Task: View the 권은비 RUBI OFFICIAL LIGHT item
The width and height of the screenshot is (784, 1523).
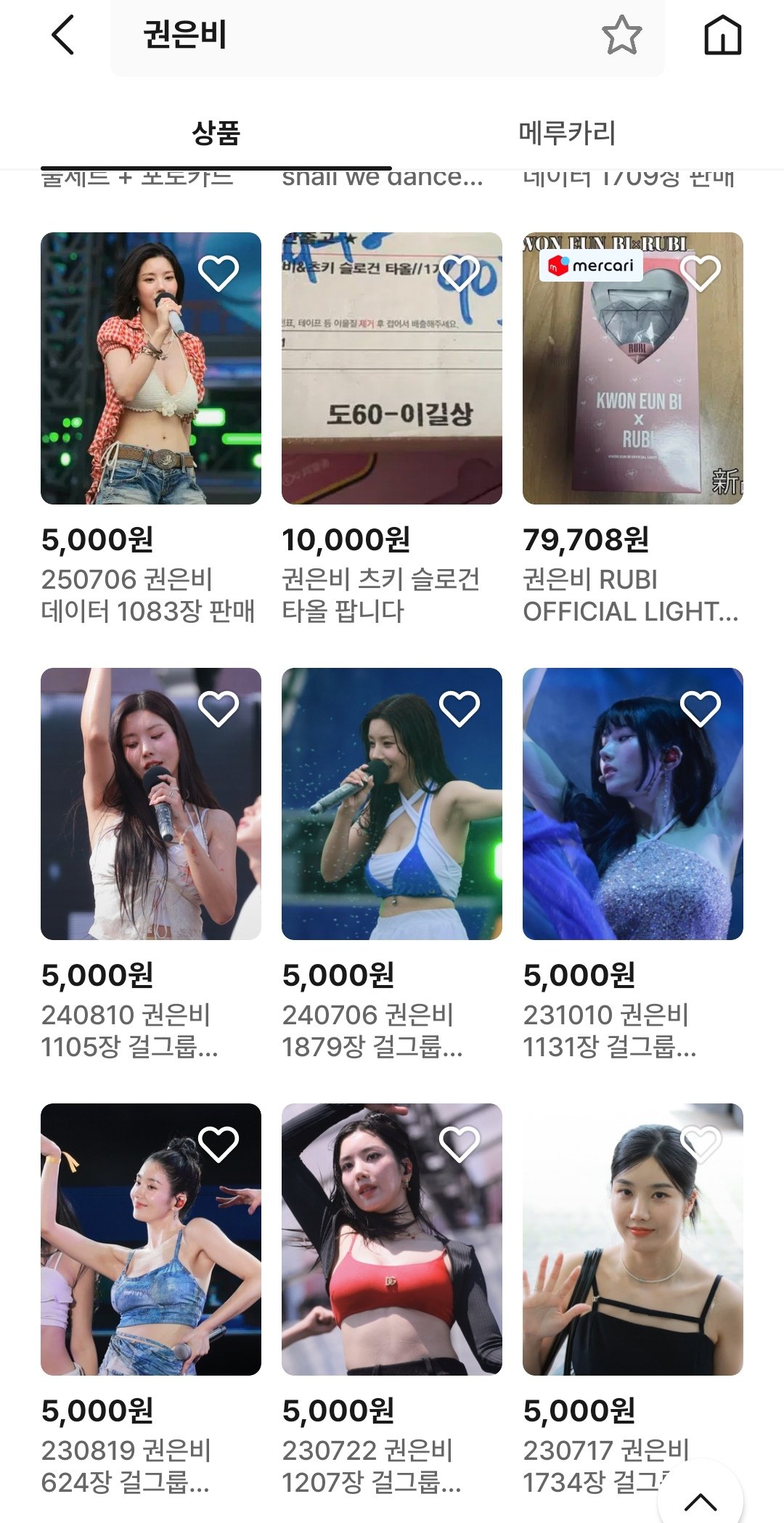Action: pos(632,369)
